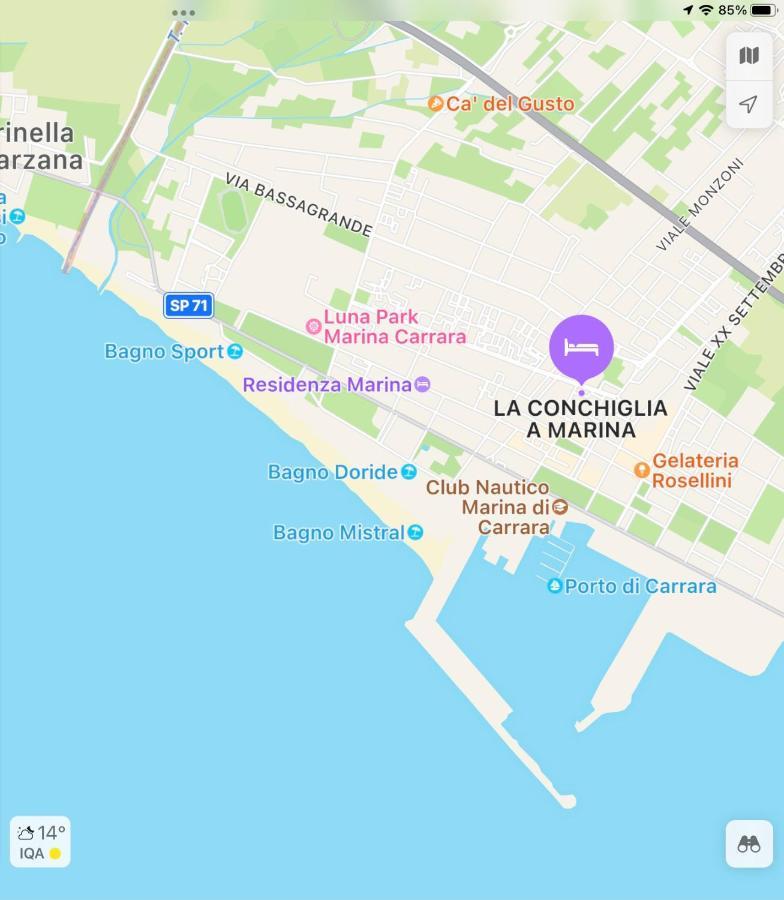
Task: Select Club Nautico Marina di Carrara marker
Action: tap(560, 507)
